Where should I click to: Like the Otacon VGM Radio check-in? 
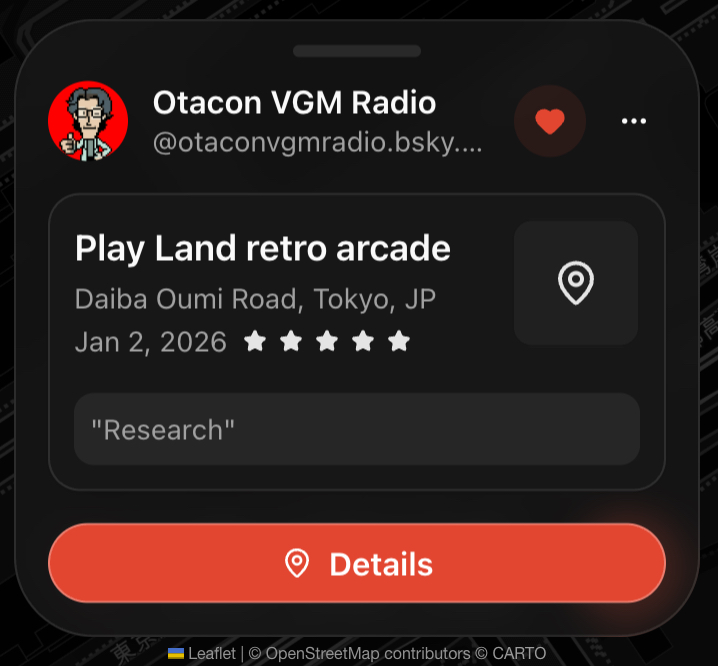(549, 121)
